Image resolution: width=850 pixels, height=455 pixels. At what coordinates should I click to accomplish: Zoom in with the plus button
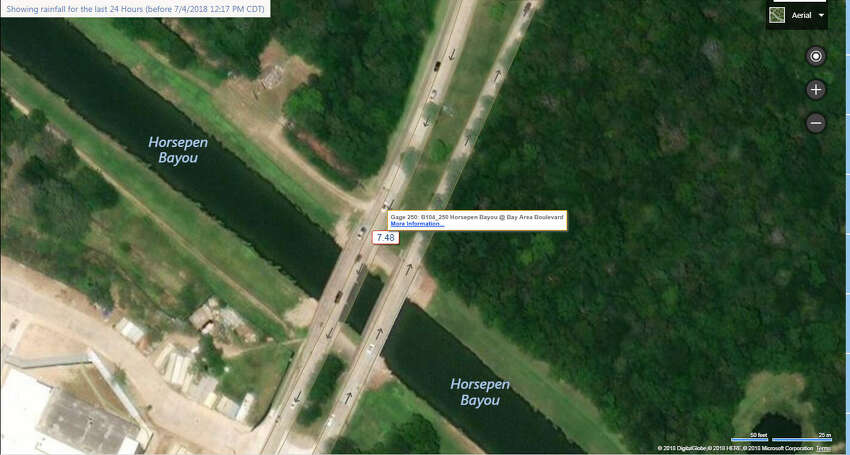coord(816,90)
